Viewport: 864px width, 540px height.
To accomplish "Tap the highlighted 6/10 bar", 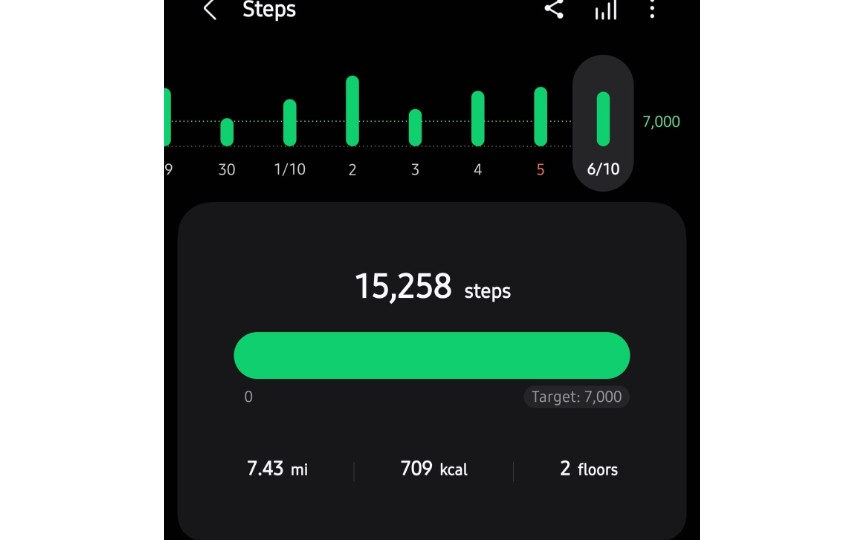I will tap(603, 119).
